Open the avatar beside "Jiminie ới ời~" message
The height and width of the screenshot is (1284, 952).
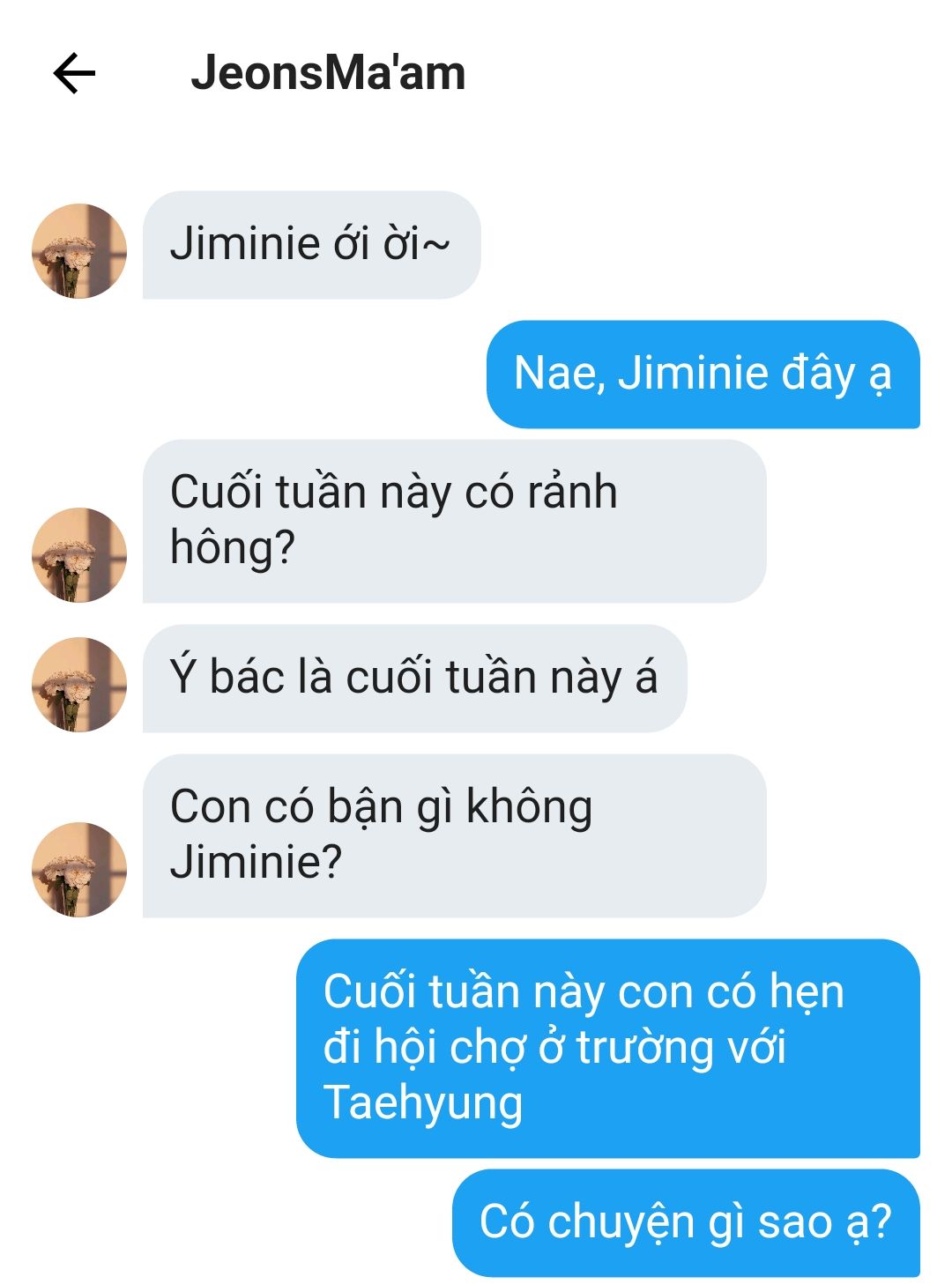[79, 251]
